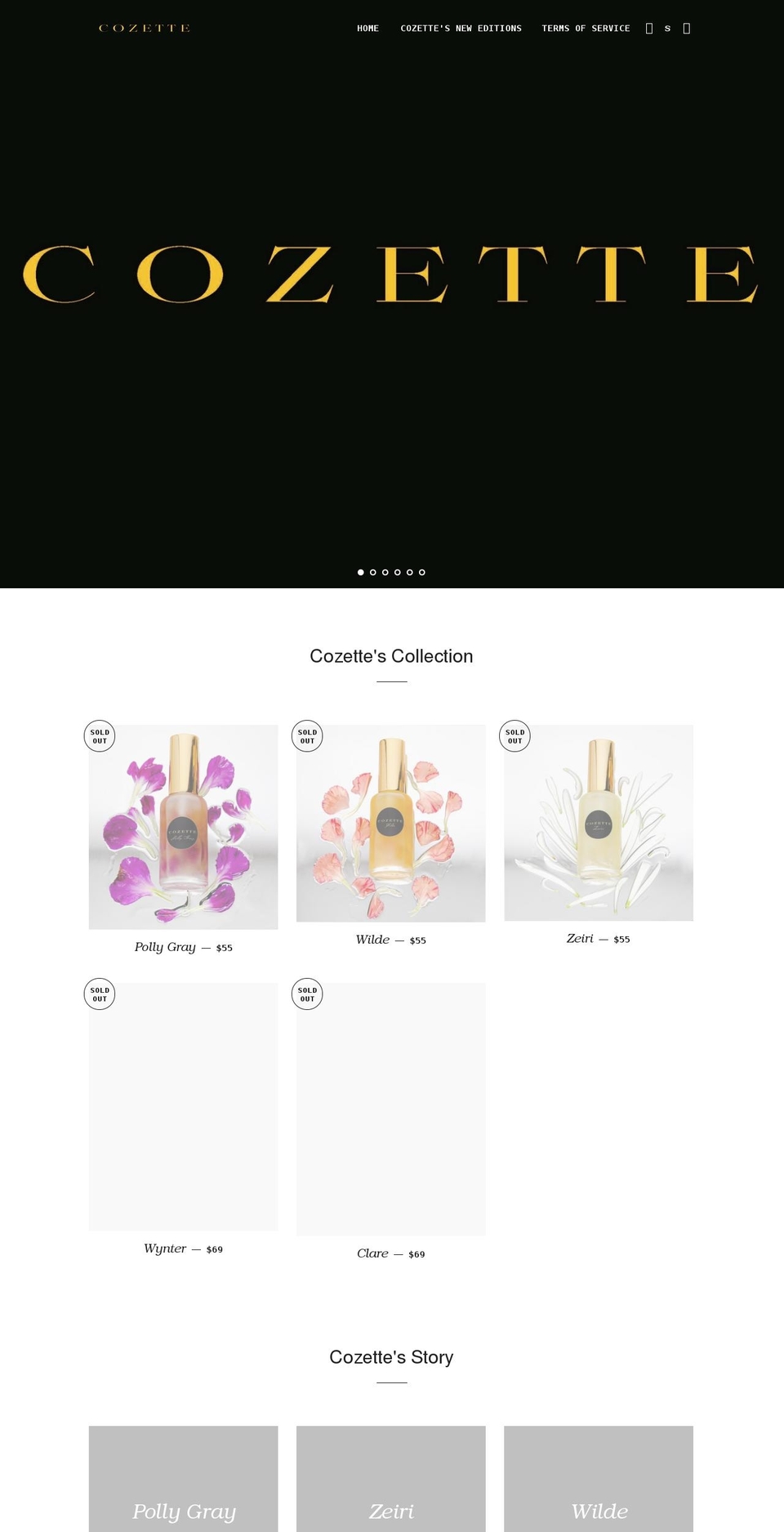Screen dimensions: 784x1532
Task: Click the Sold Out badge on Polly Gray
Action: 99,736
